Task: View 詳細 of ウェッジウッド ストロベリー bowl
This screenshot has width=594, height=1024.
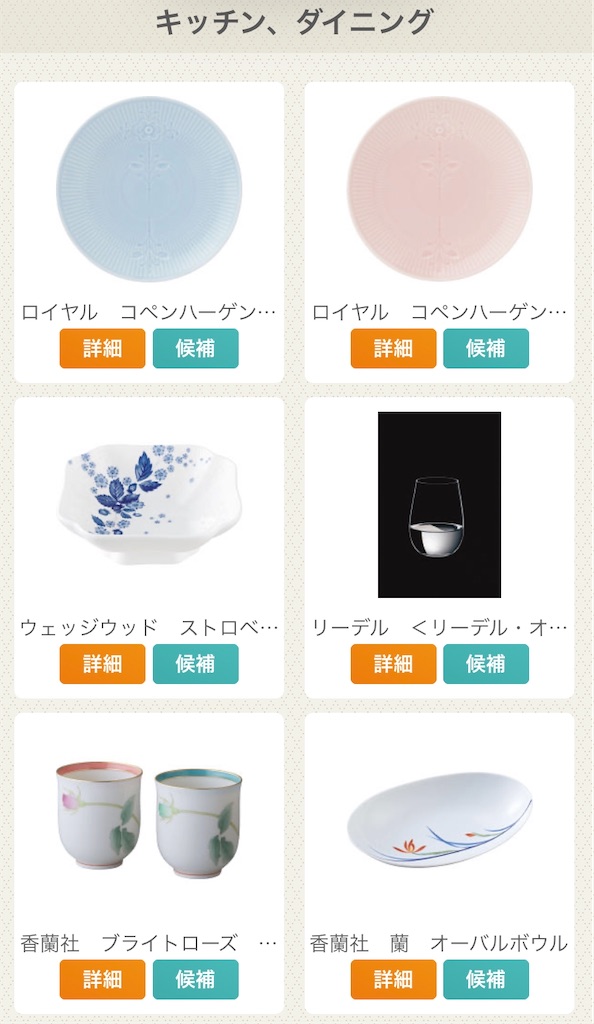Action: pyautogui.click(x=102, y=664)
